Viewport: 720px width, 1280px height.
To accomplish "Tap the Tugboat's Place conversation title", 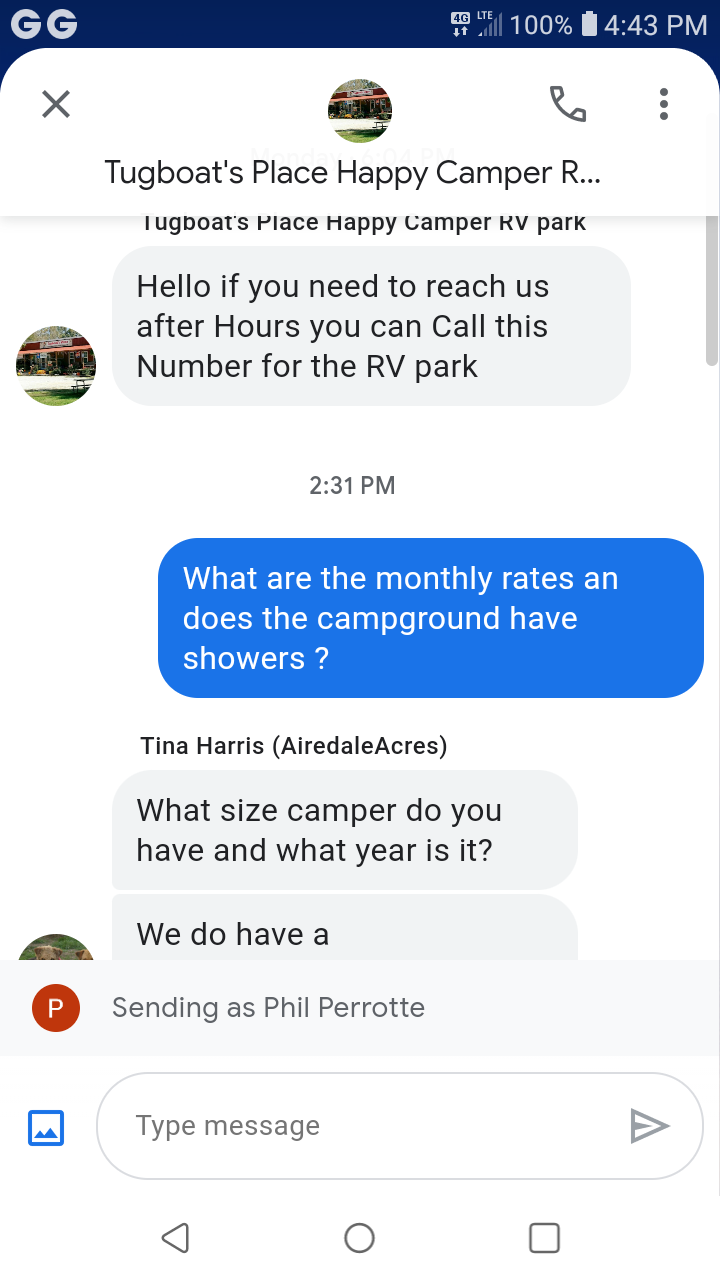I will point(353,172).
